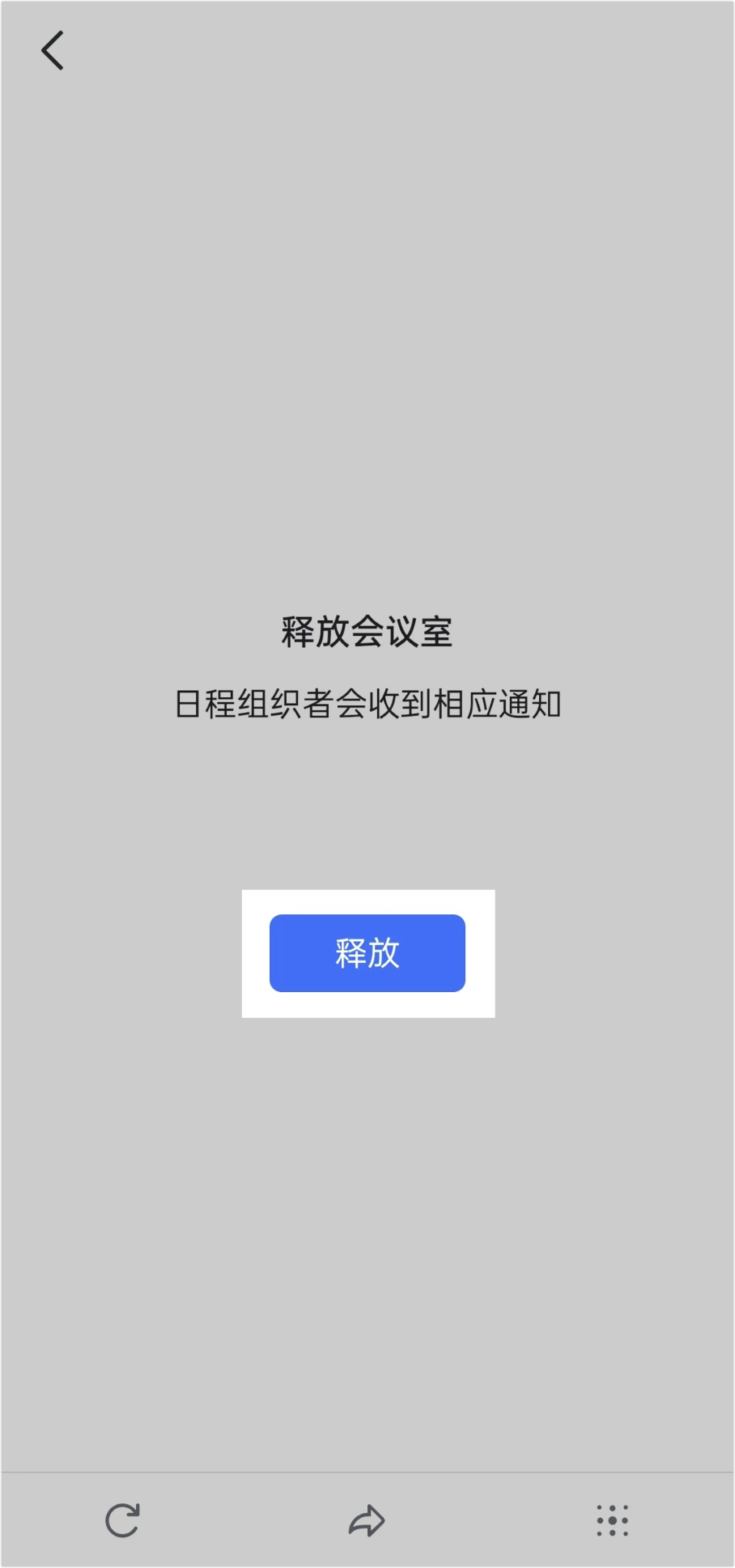This screenshot has height=1568, width=735.
Task: Share this page with the arrow icon
Action: click(367, 1520)
